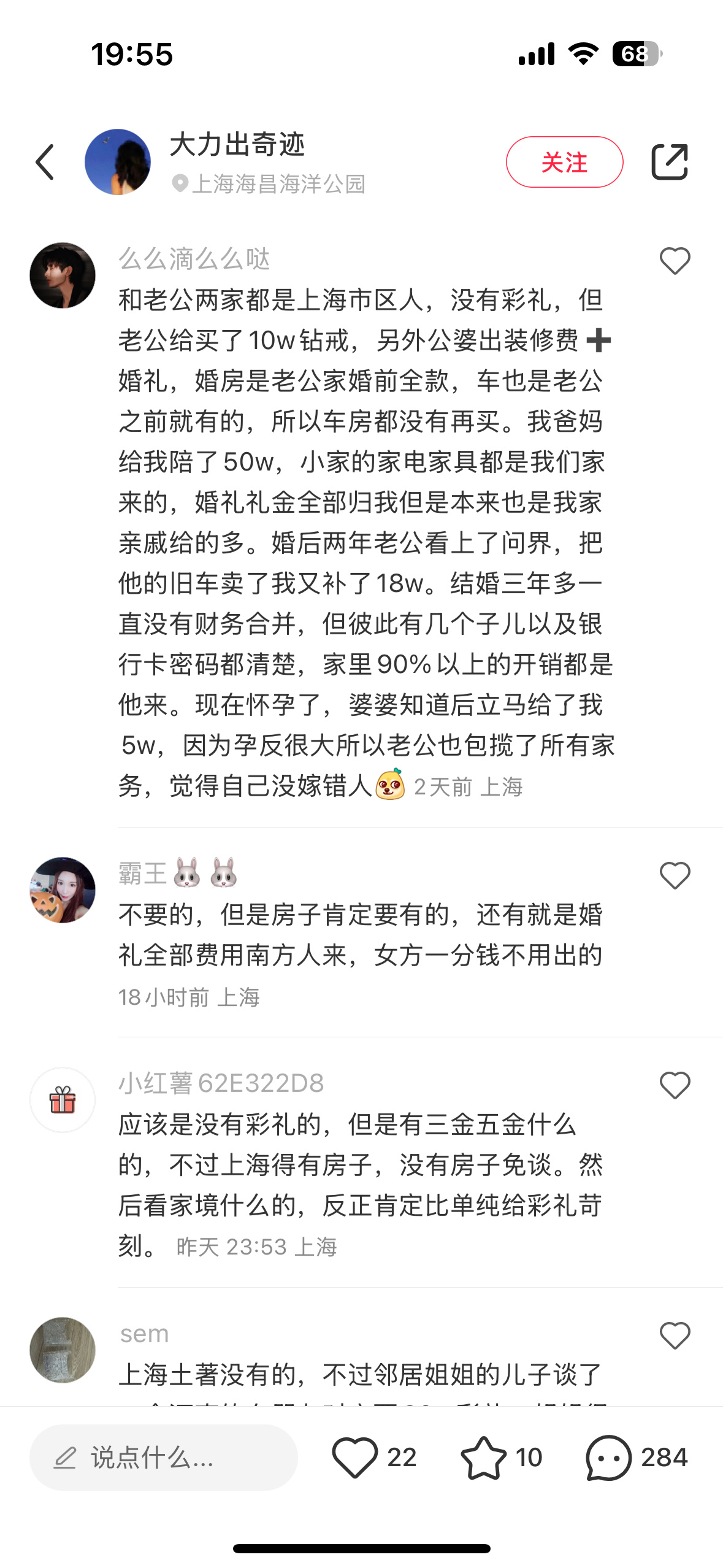Like the comment by sem

[675, 1336]
